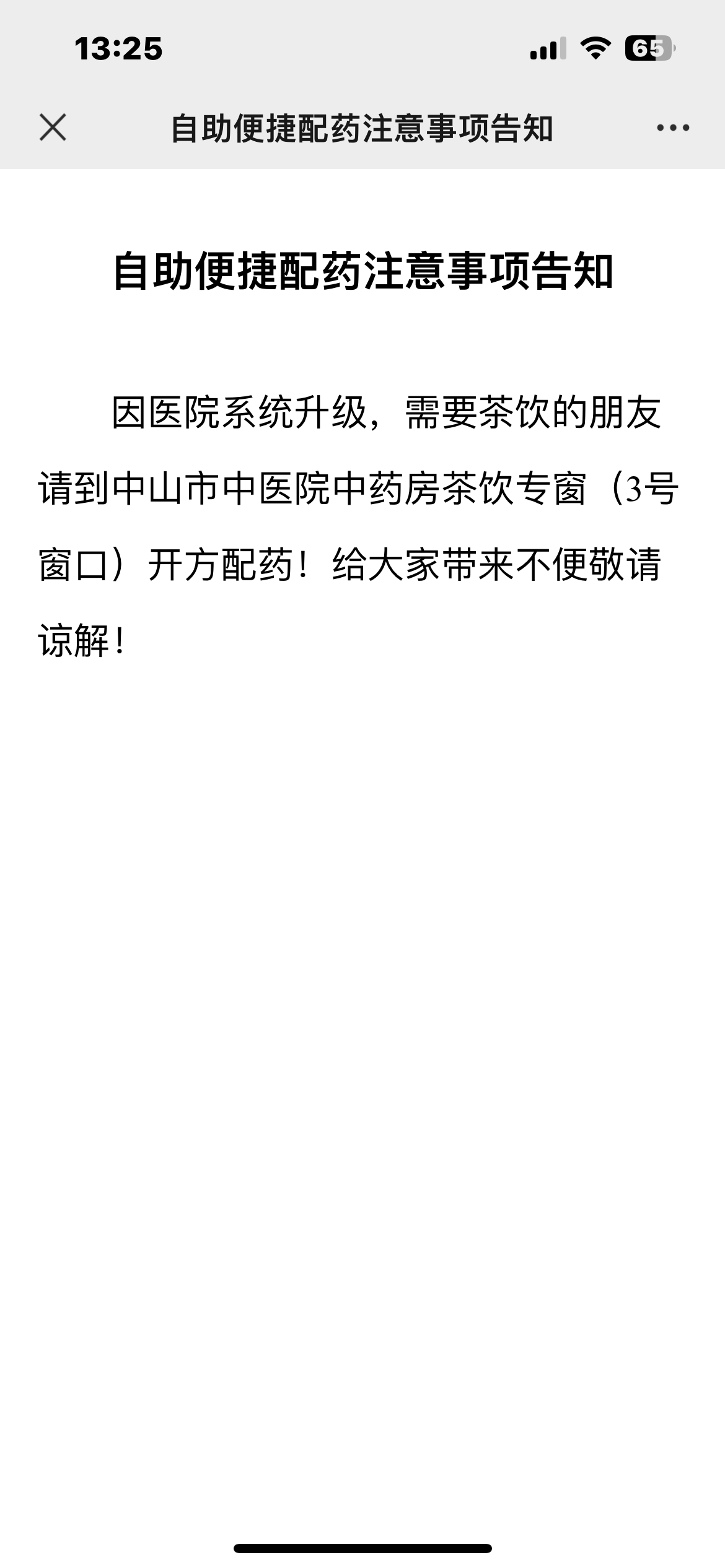Open the three-dot more options menu
Image resolution: width=725 pixels, height=1568 pixels.
pyautogui.click(x=673, y=128)
